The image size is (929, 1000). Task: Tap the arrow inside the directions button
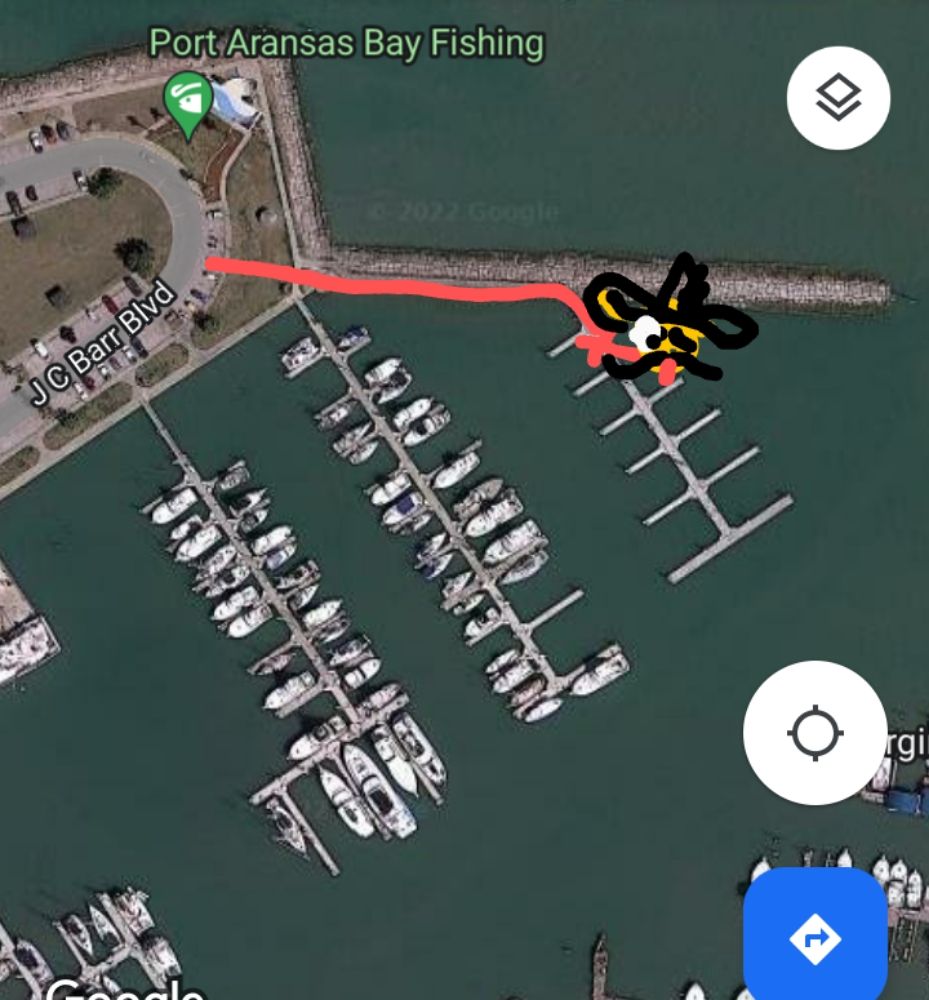(x=817, y=938)
